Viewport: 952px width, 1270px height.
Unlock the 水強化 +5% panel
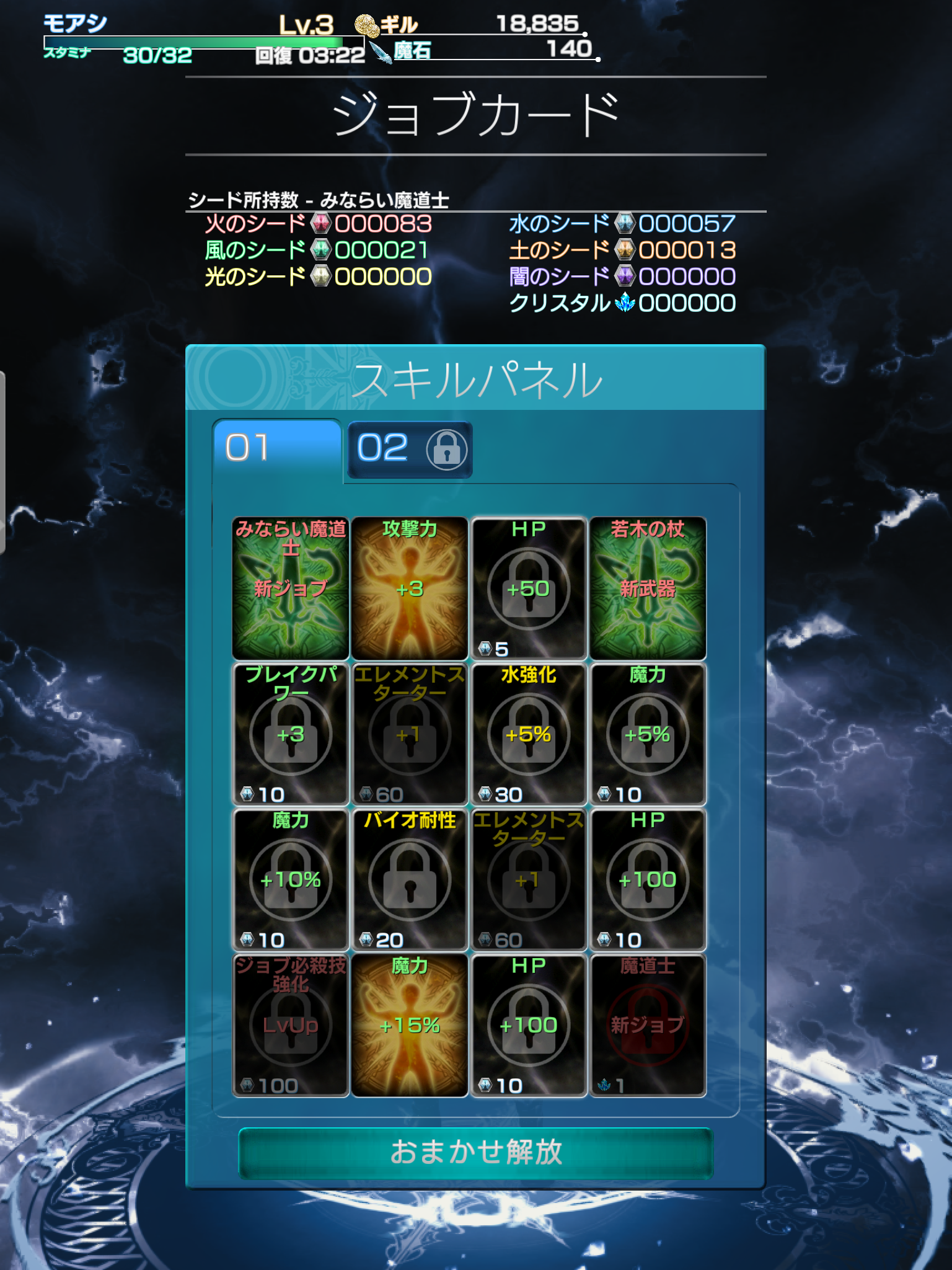click(x=528, y=734)
